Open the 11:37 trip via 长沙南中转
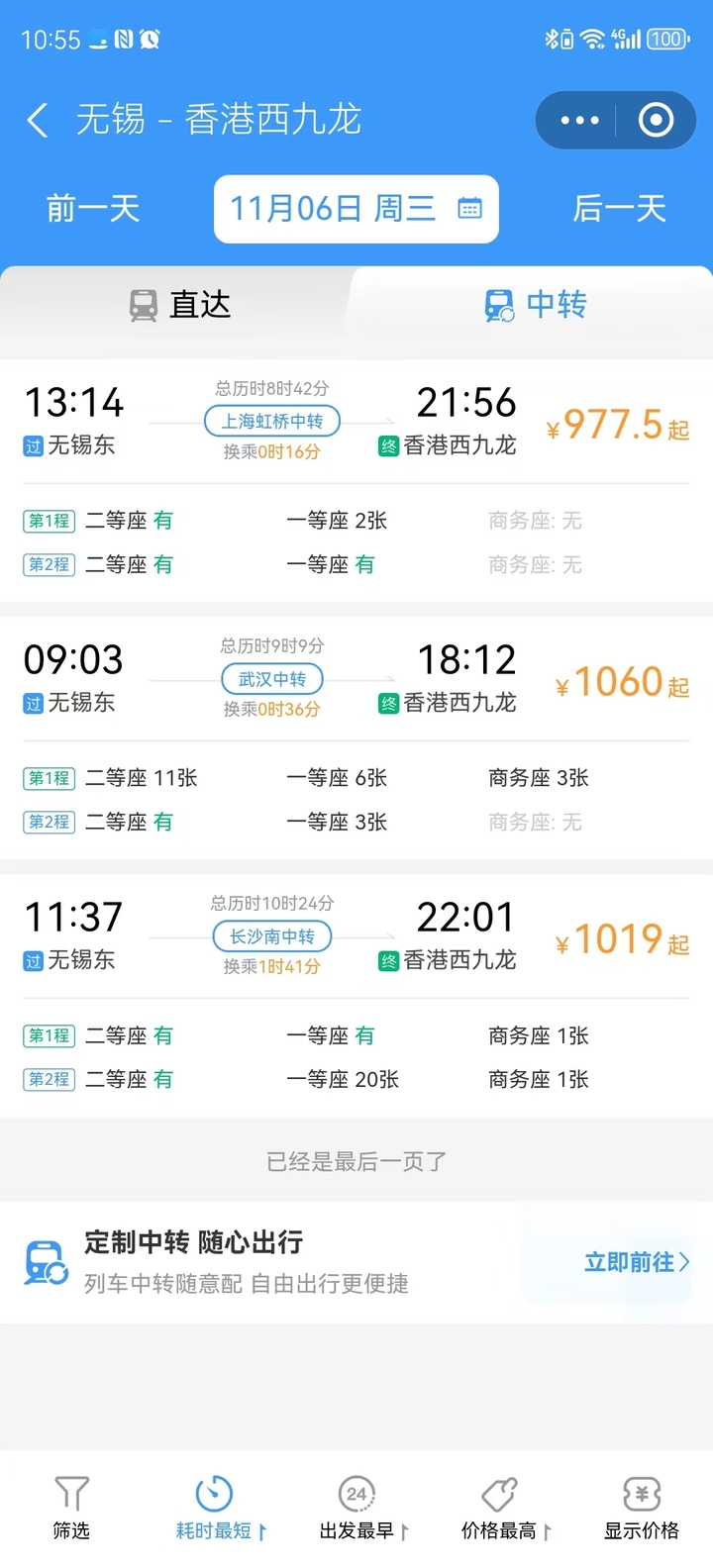Screen dimensions: 713x1568 (x=356, y=995)
